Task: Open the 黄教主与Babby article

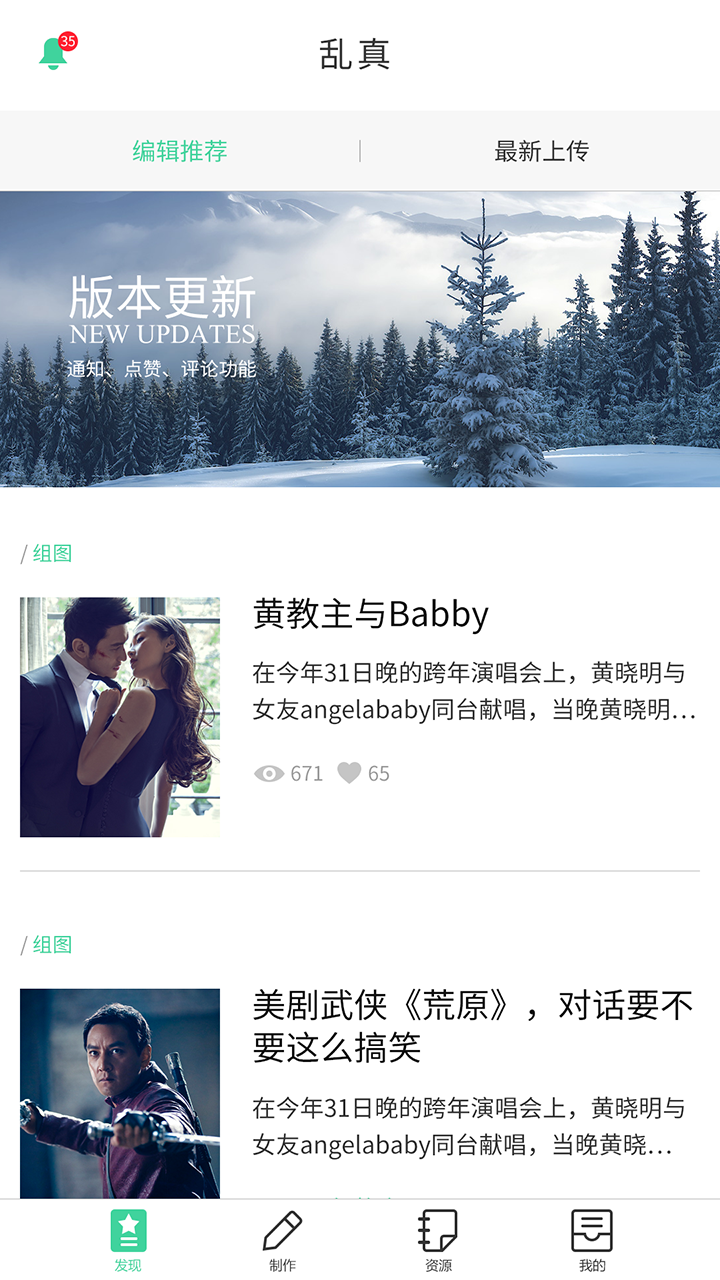Action: [x=371, y=614]
